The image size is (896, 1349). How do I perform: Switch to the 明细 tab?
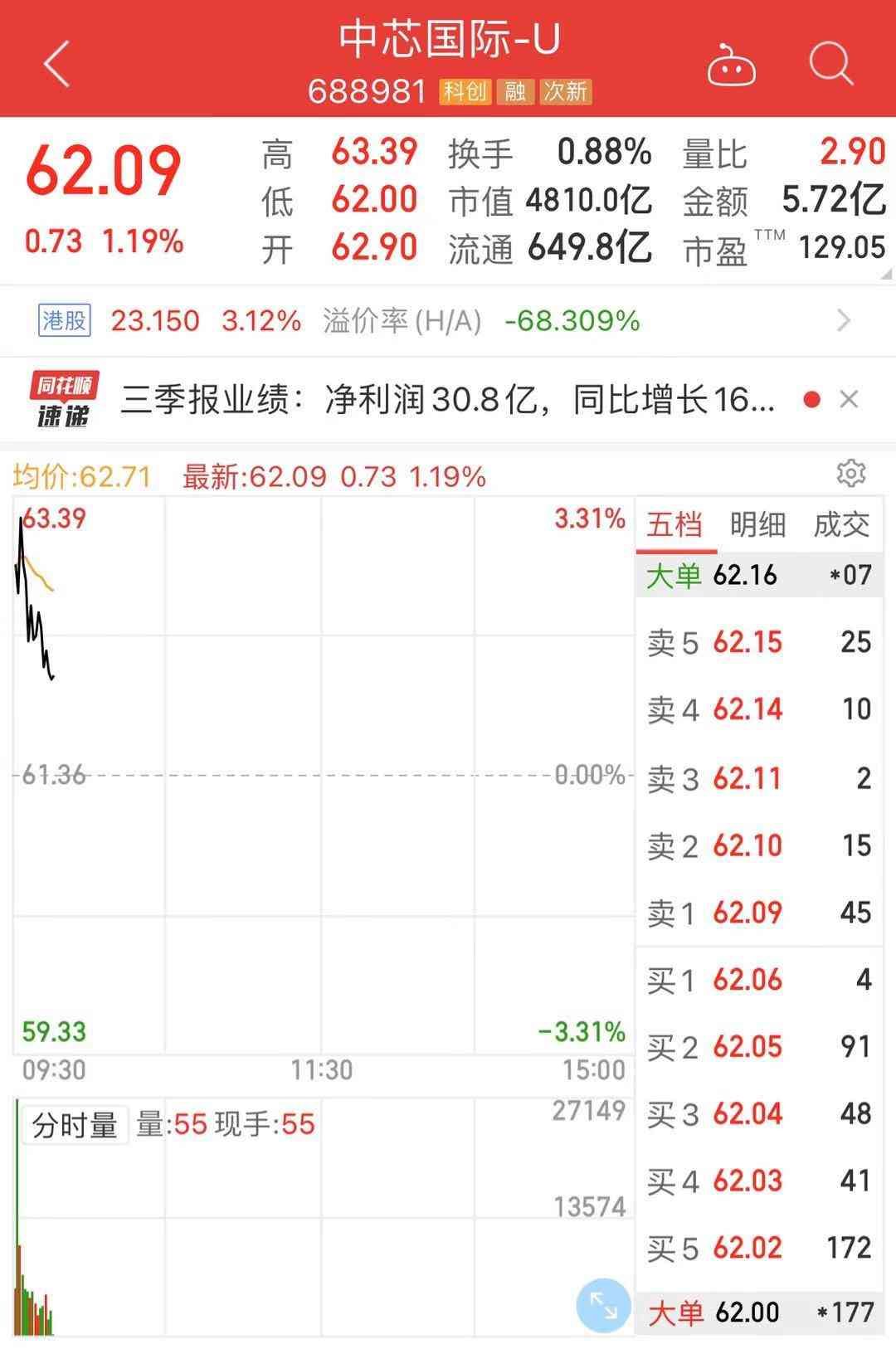tap(757, 525)
